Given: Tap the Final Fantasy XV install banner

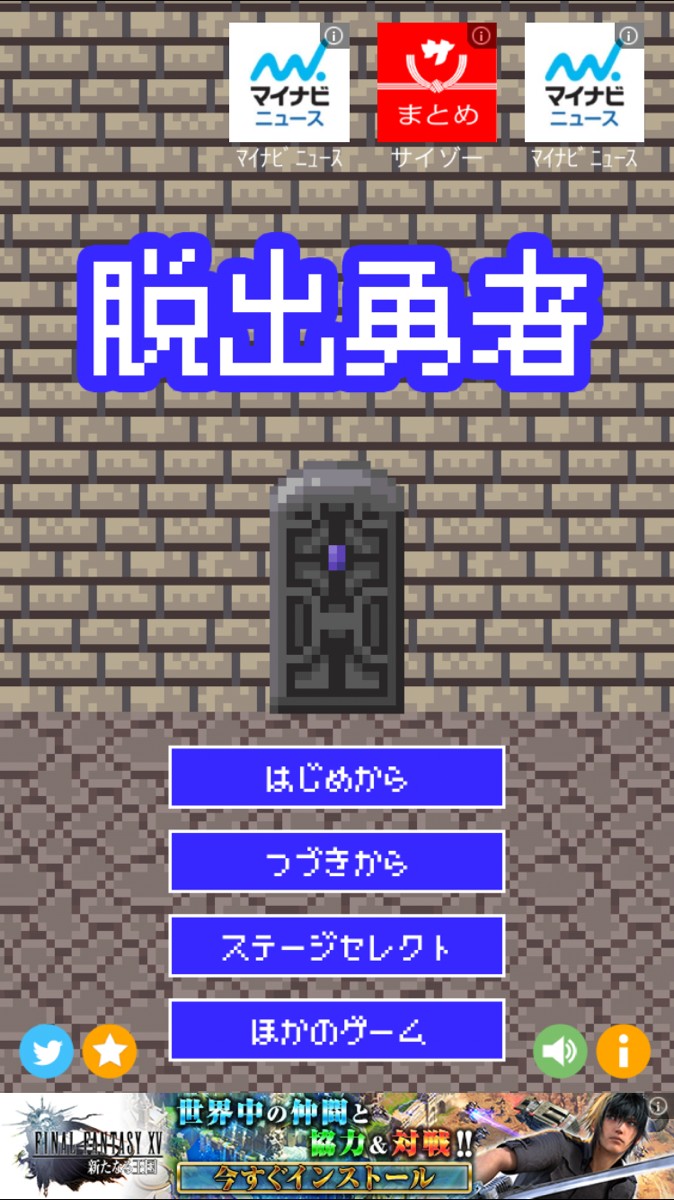Looking at the screenshot, I should click(x=337, y=1146).
